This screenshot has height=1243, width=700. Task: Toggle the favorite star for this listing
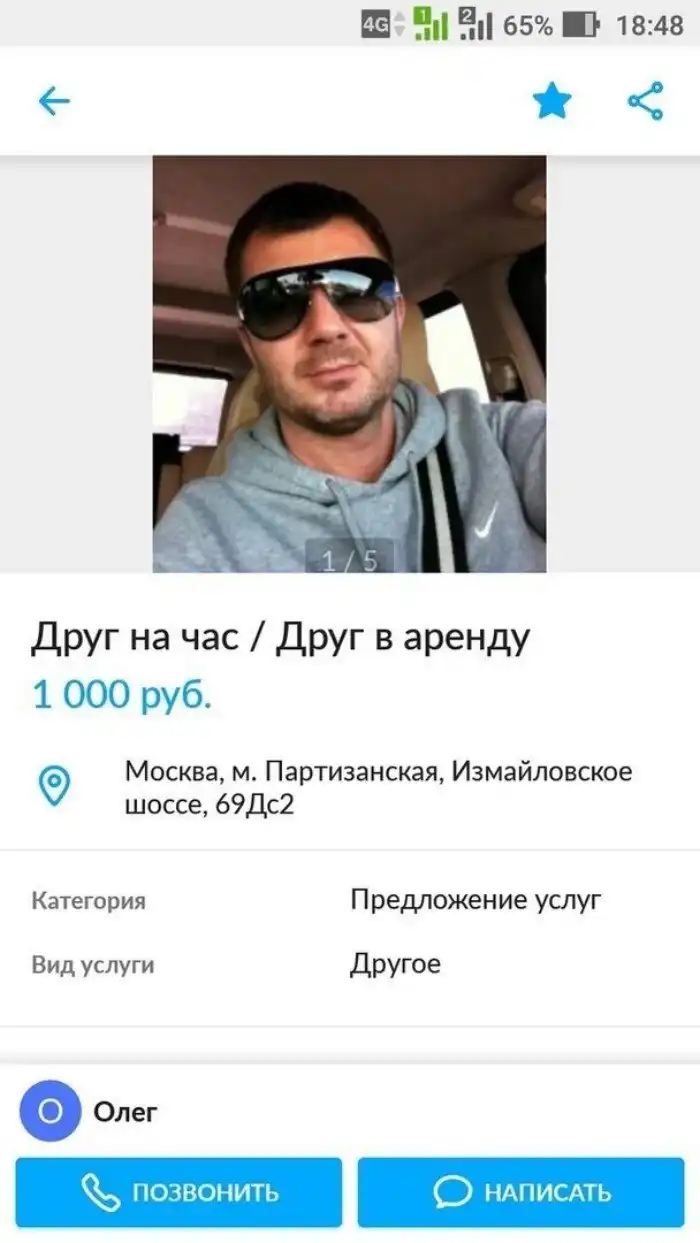[x=551, y=101]
